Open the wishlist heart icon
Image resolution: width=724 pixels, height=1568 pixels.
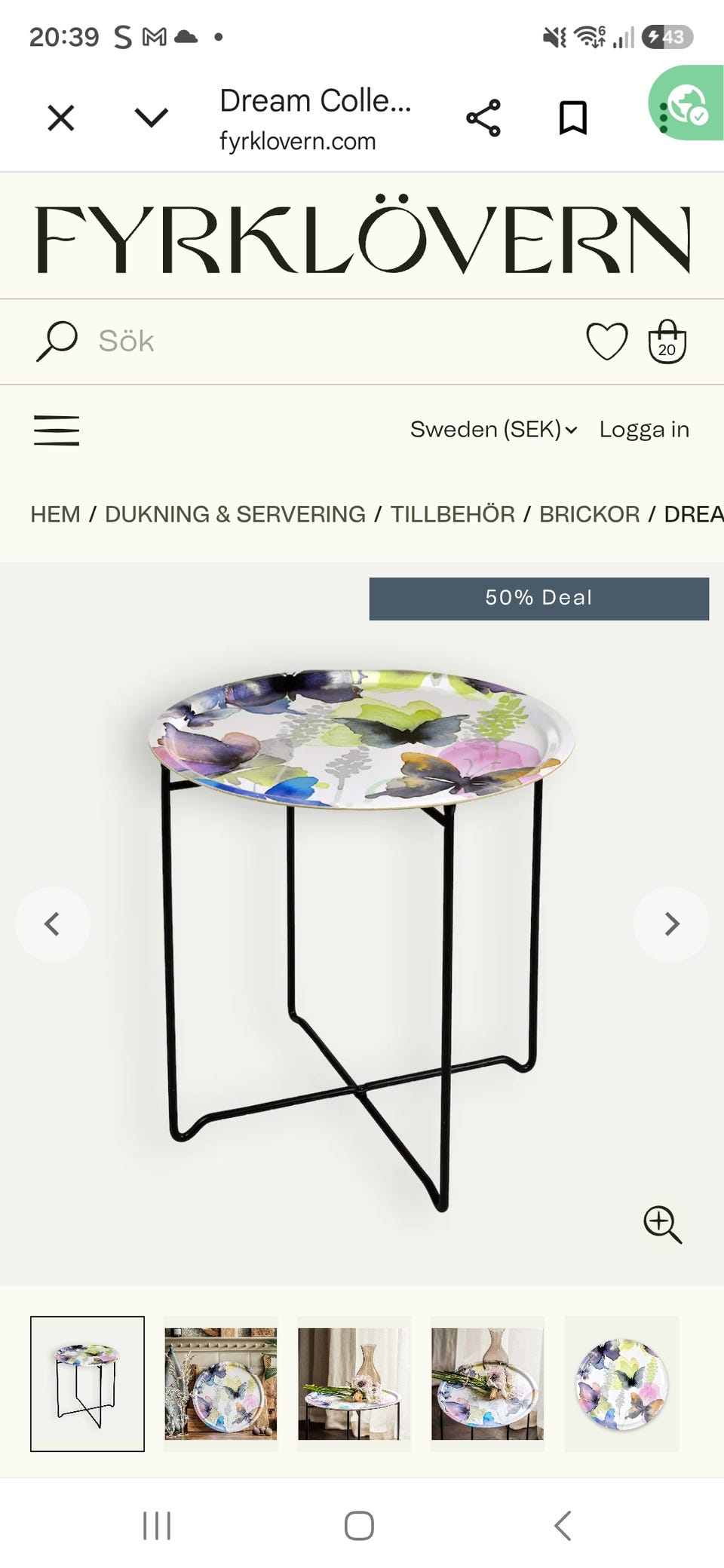pyautogui.click(x=607, y=341)
